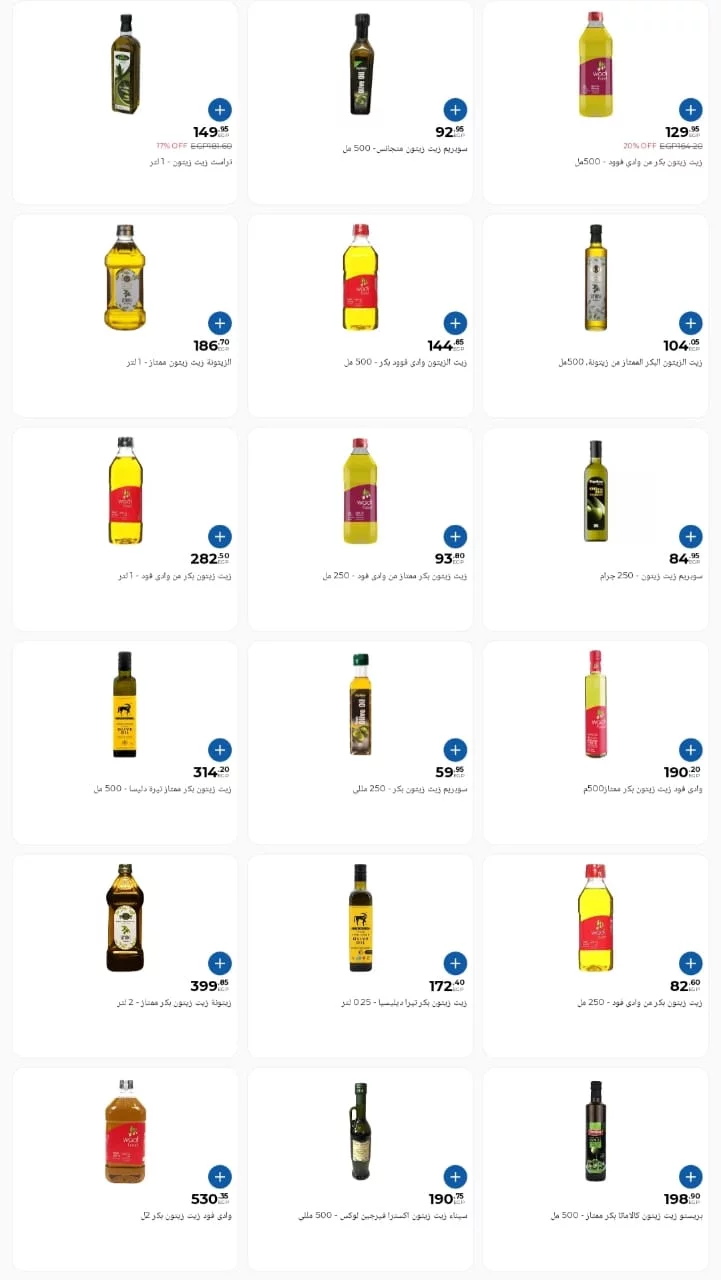Open the 399.85 EGP 2 liter olive oil card
The image size is (721, 1280).
[x=125, y=918]
